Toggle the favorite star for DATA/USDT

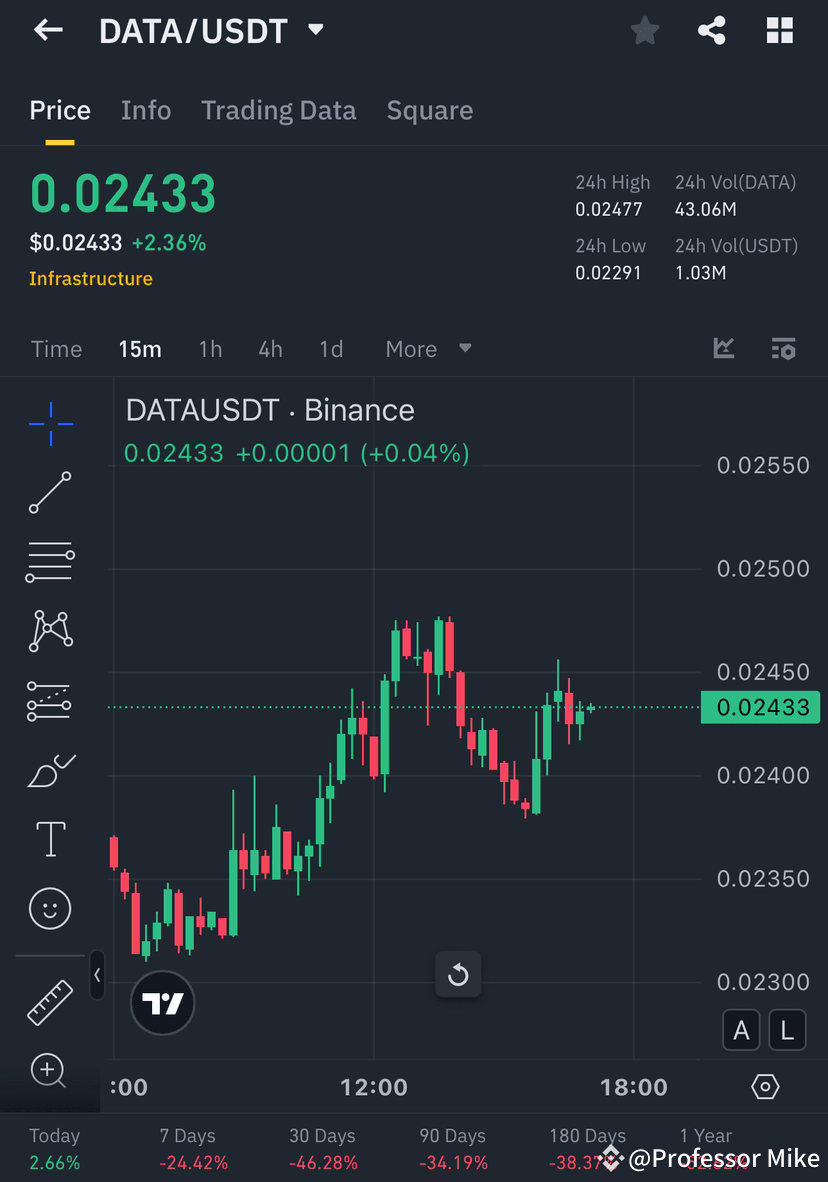(x=644, y=30)
